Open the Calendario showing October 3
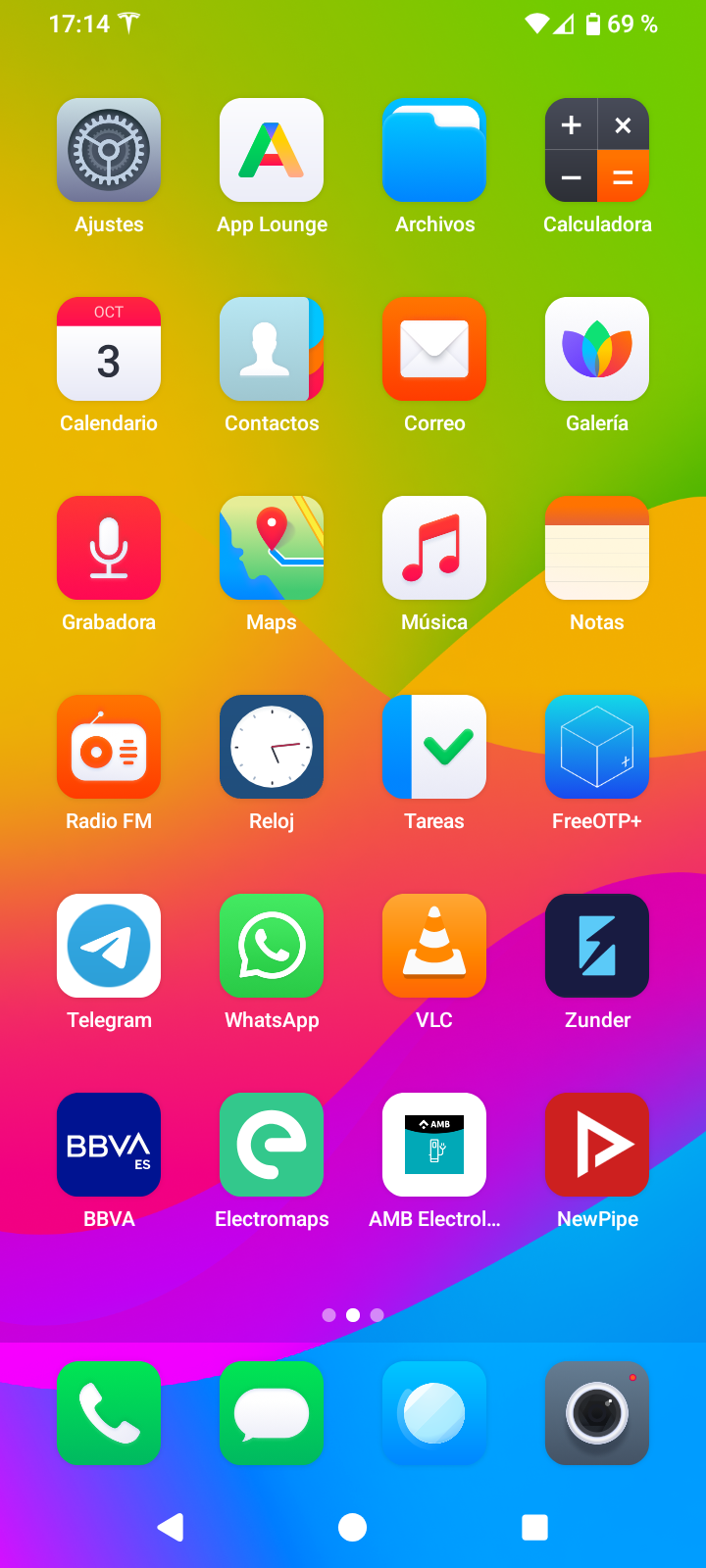The width and height of the screenshot is (706, 1568). 108,349
